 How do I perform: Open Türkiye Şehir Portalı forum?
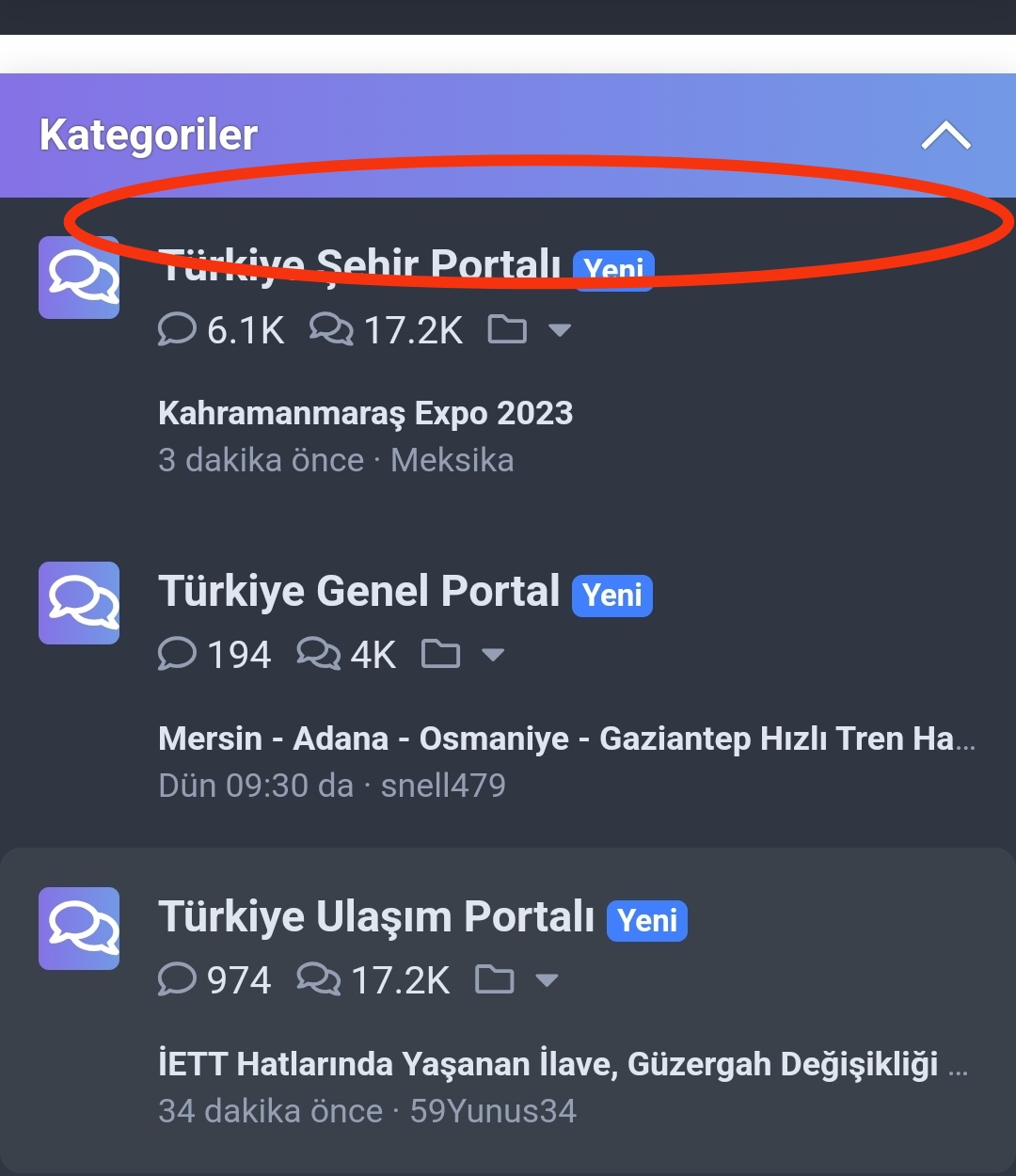pos(359,266)
